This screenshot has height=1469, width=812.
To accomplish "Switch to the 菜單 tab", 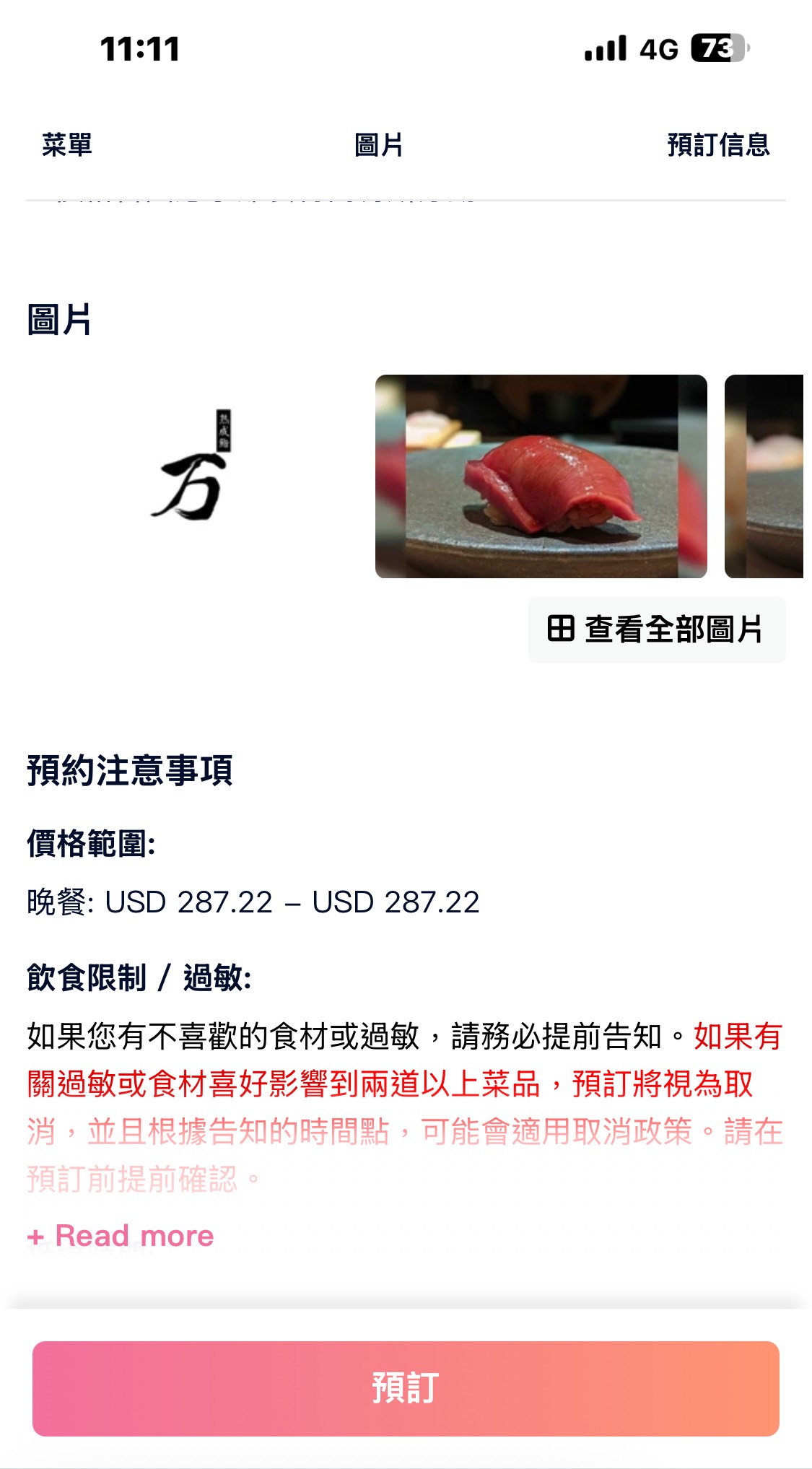I will tap(66, 145).
